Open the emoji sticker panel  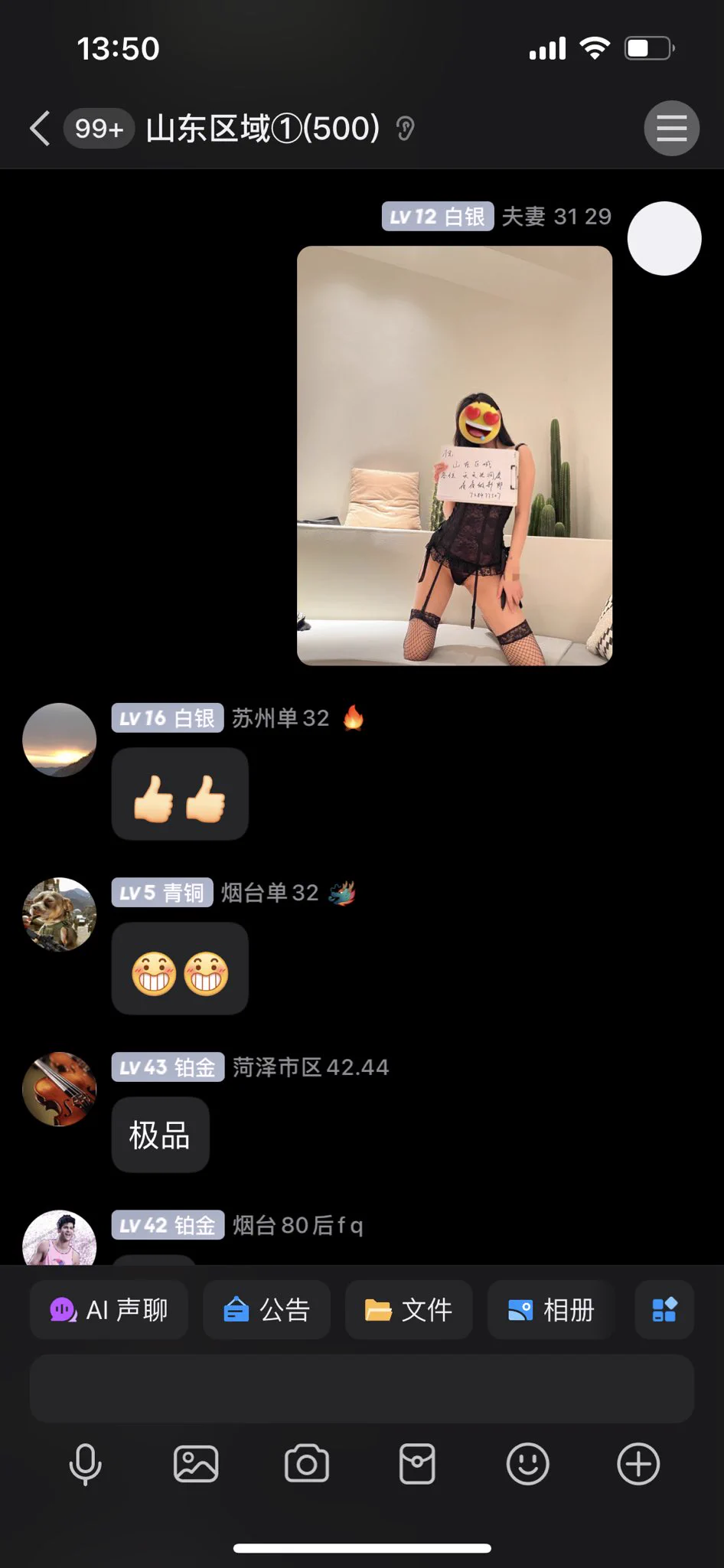click(528, 1464)
